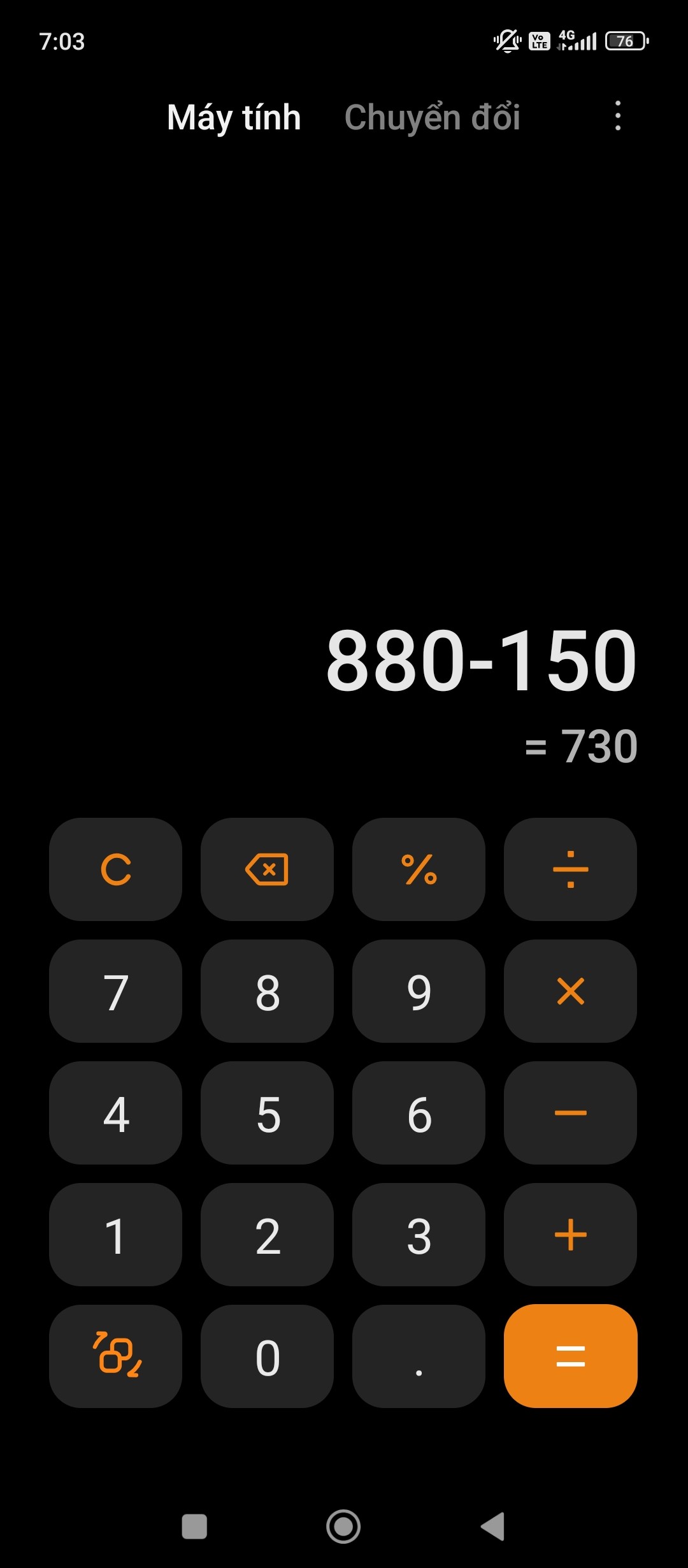Go back using the system back button
Image resolution: width=688 pixels, height=1568 pixels.
[492, 1527]
